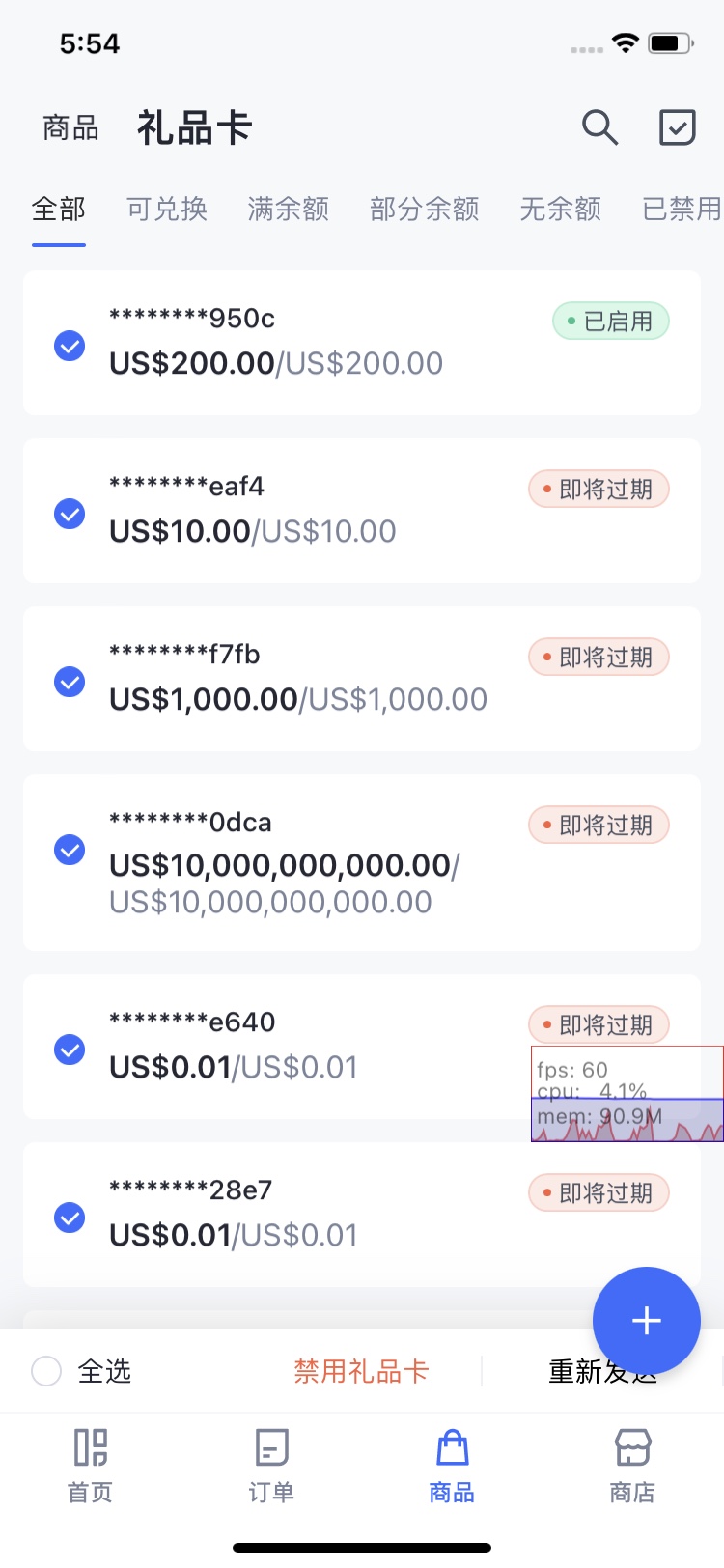Uncheck the gift card ending in 950c

[70, 345]
